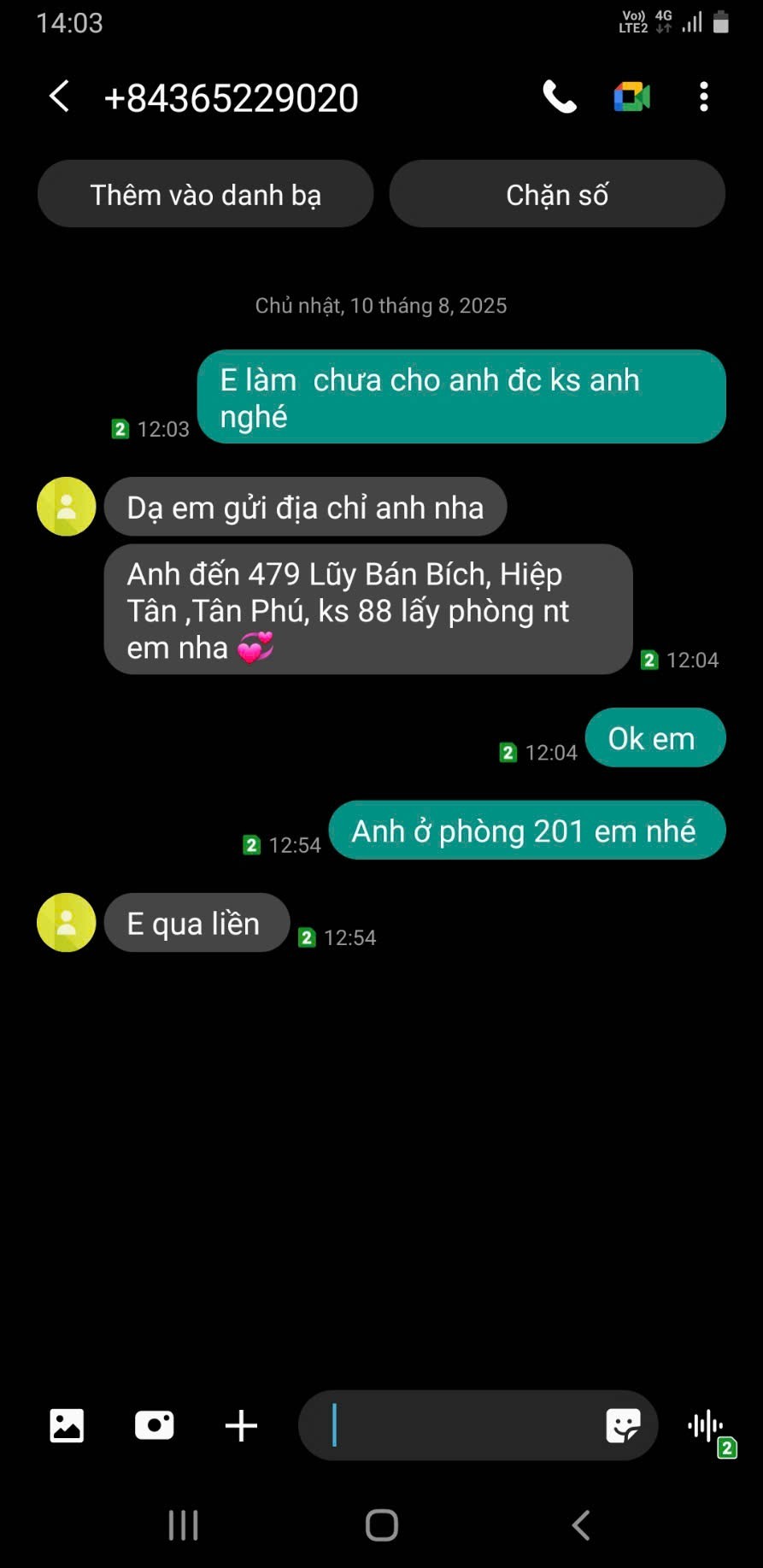Record a voice message
The height and width of the screenshot is (1568, 763).
click(706, 1425)
